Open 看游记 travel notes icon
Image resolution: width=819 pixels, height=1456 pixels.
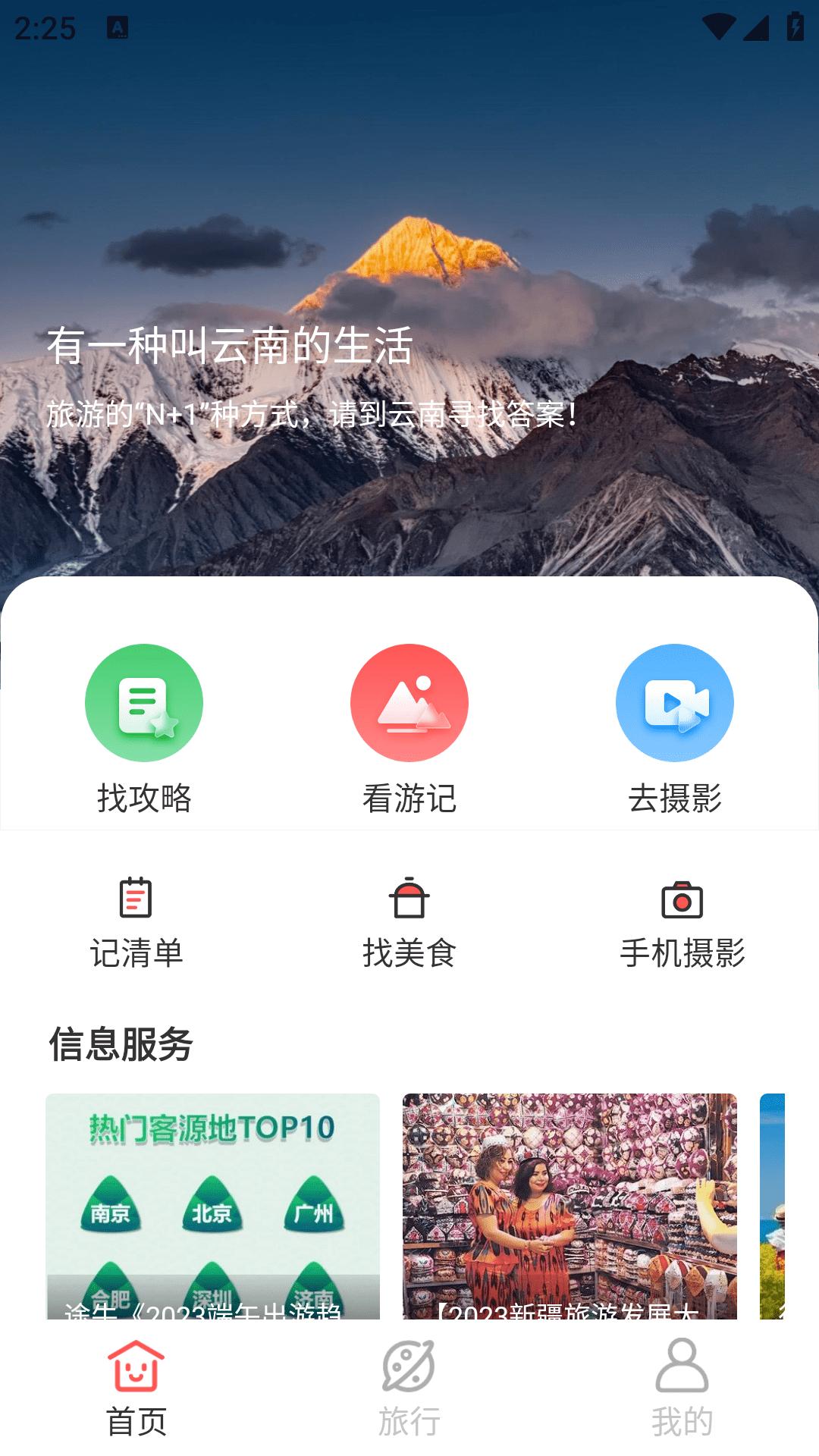409,703
